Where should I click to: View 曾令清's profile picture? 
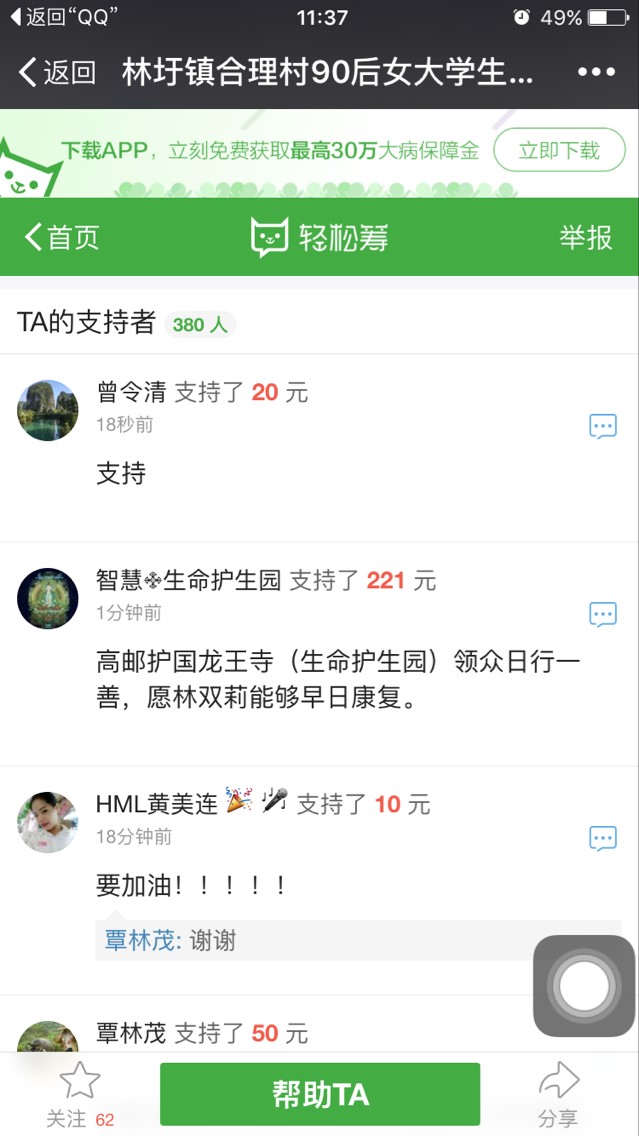coord(48,410)
